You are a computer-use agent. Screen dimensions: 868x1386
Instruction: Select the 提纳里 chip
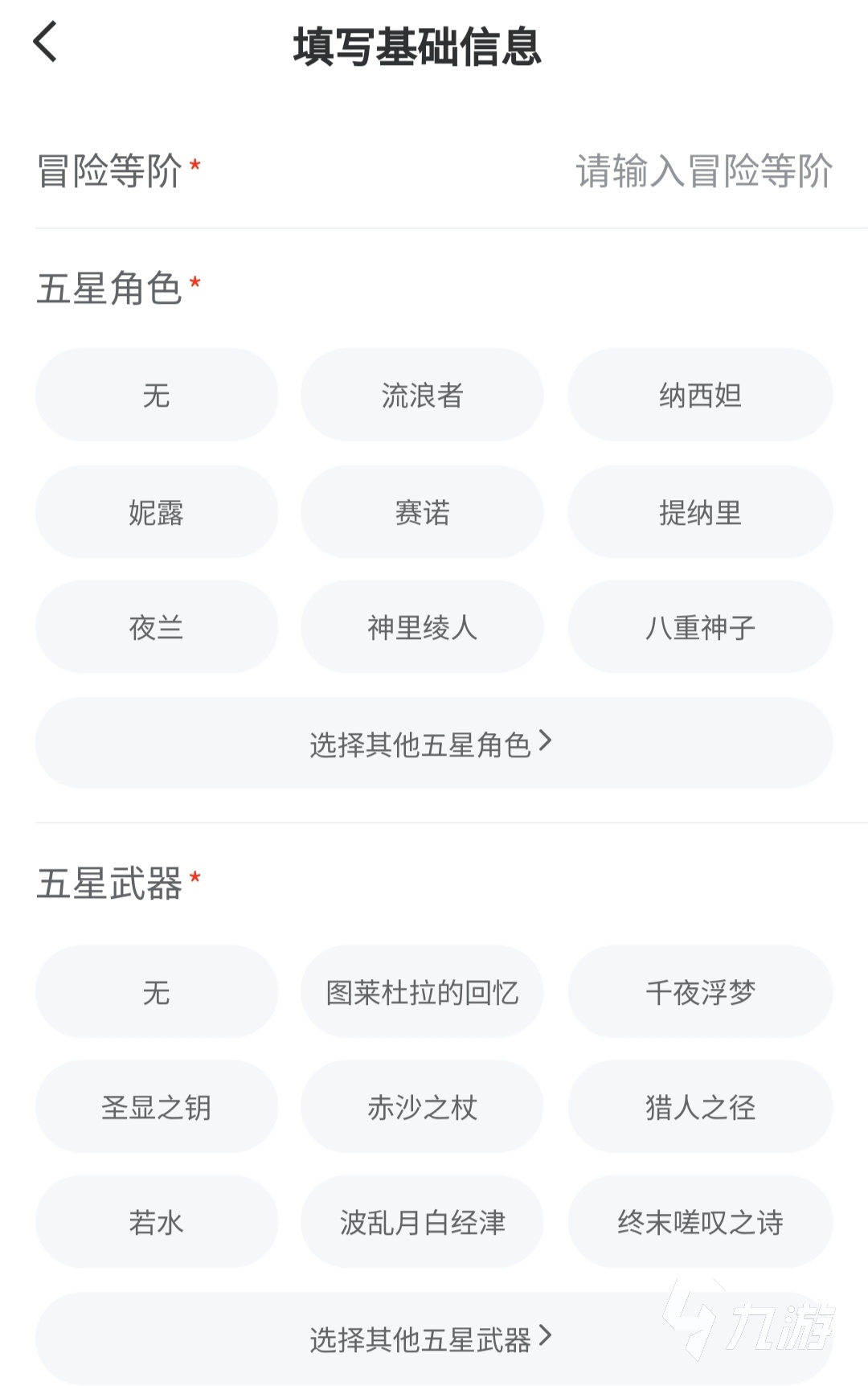700,512
